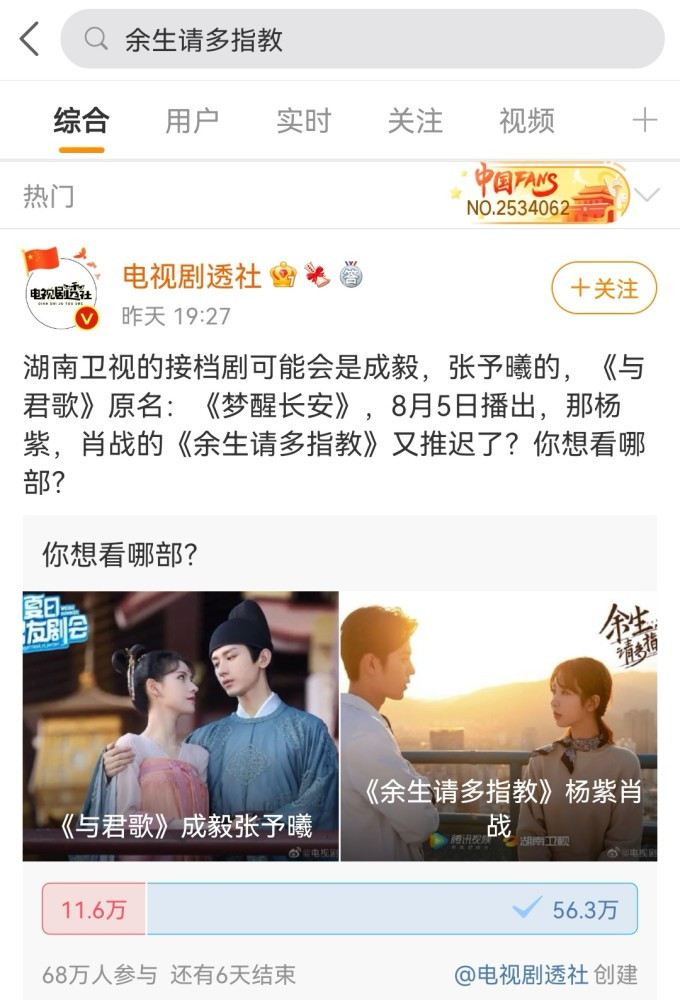Screen dimensions: 680x1000
Task: Open the 电视剧透社 account name
Action: (x=192, y=275)
